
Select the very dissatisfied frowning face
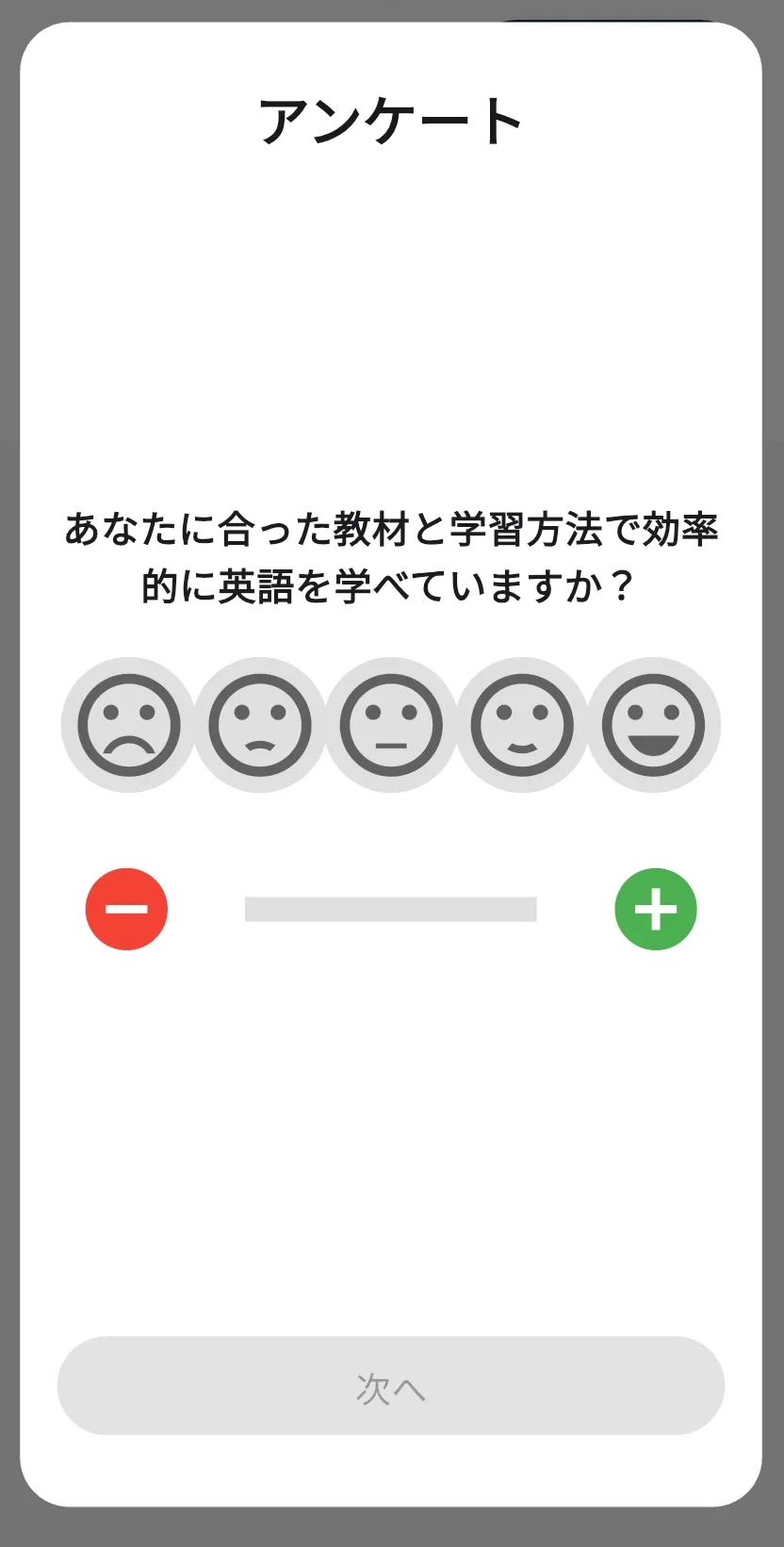pos(128,725)
